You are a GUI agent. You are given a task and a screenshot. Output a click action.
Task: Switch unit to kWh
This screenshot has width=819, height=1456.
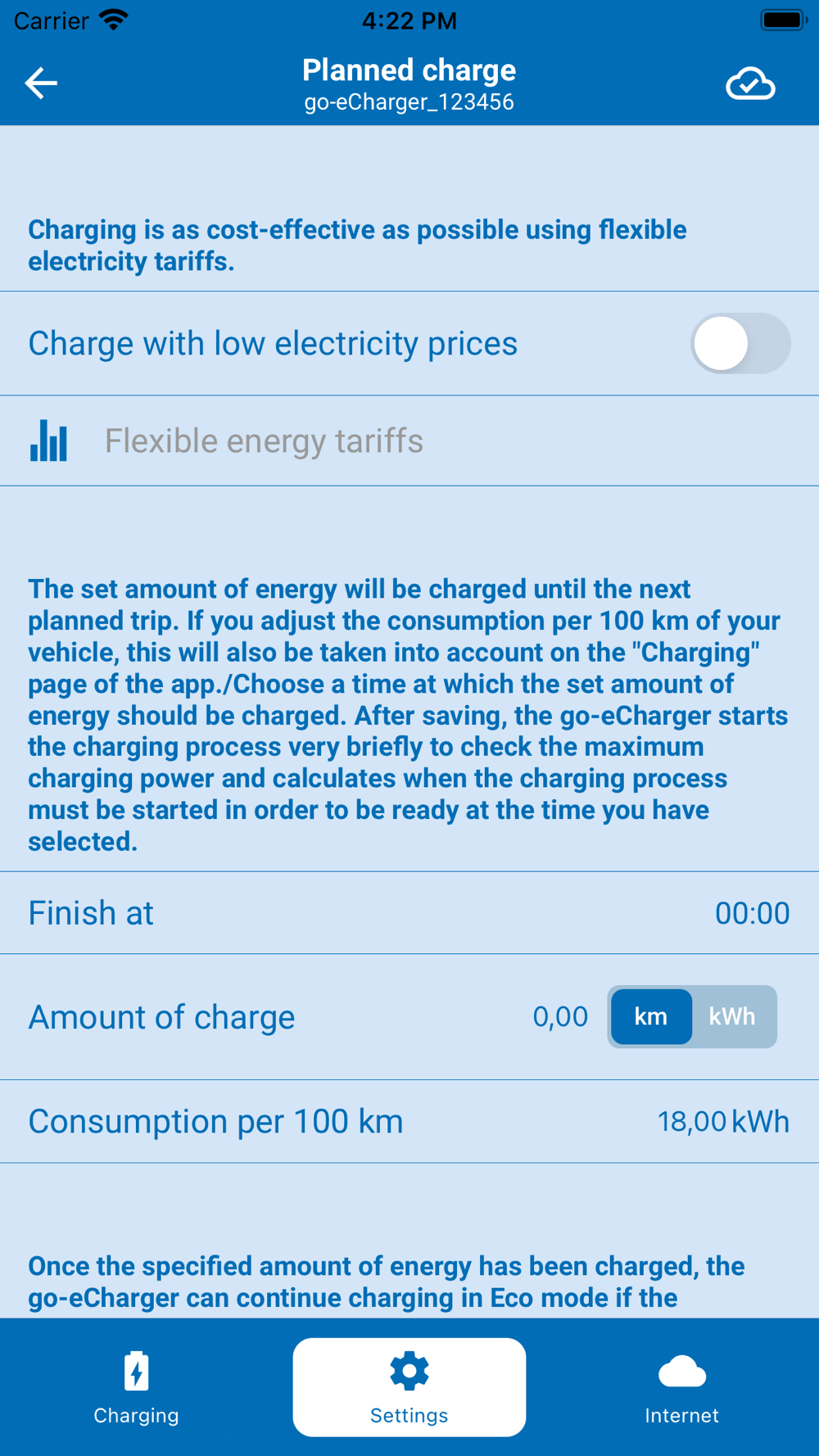click(732, 1016)
